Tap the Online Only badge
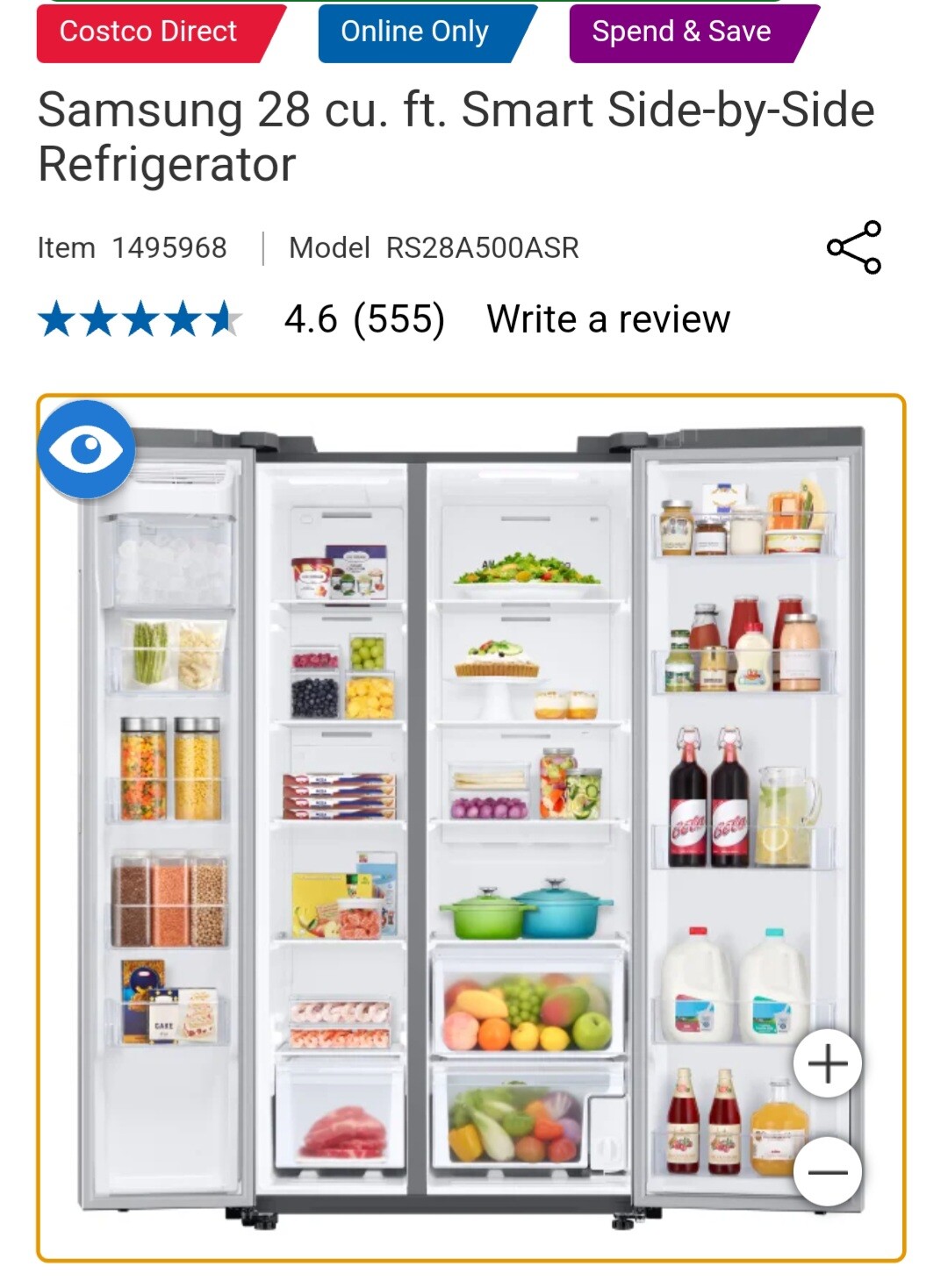 pos(415,32)
